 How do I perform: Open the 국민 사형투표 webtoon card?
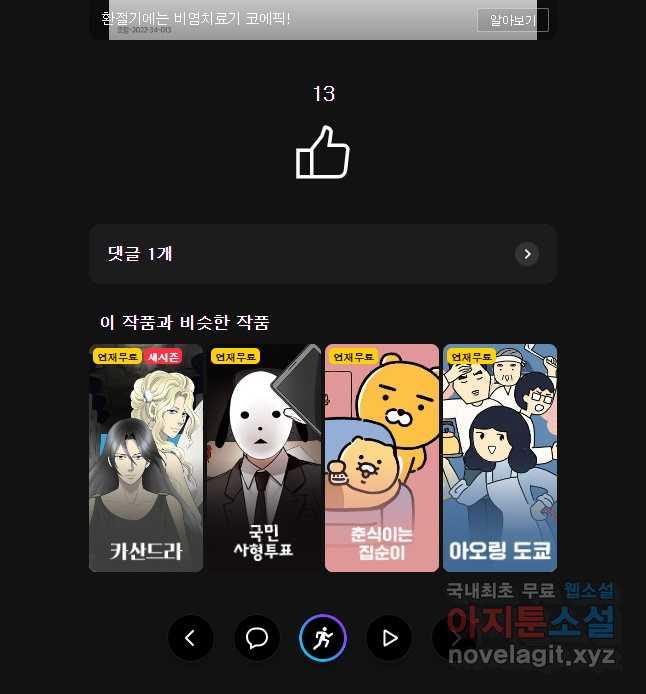(x=263, y=458)
